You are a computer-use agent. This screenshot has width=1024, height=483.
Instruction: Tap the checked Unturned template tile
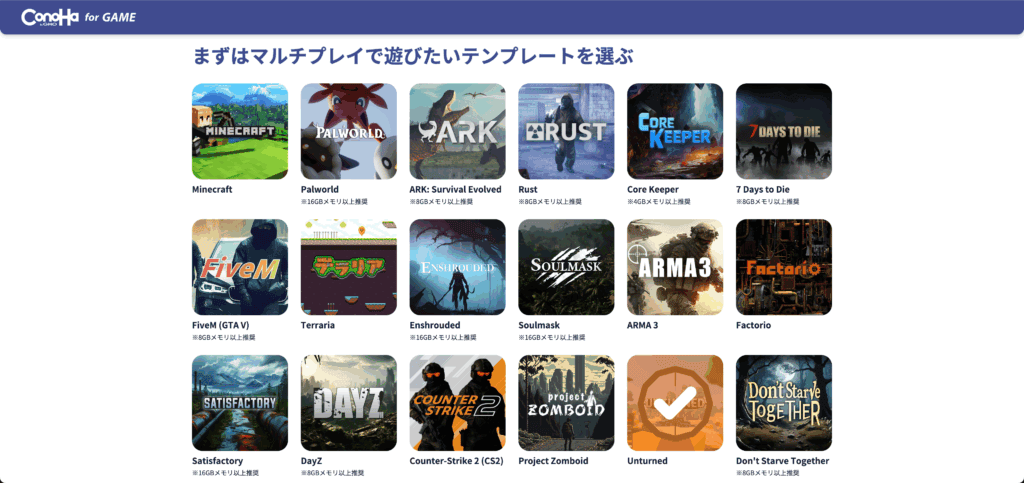[675, 403]
